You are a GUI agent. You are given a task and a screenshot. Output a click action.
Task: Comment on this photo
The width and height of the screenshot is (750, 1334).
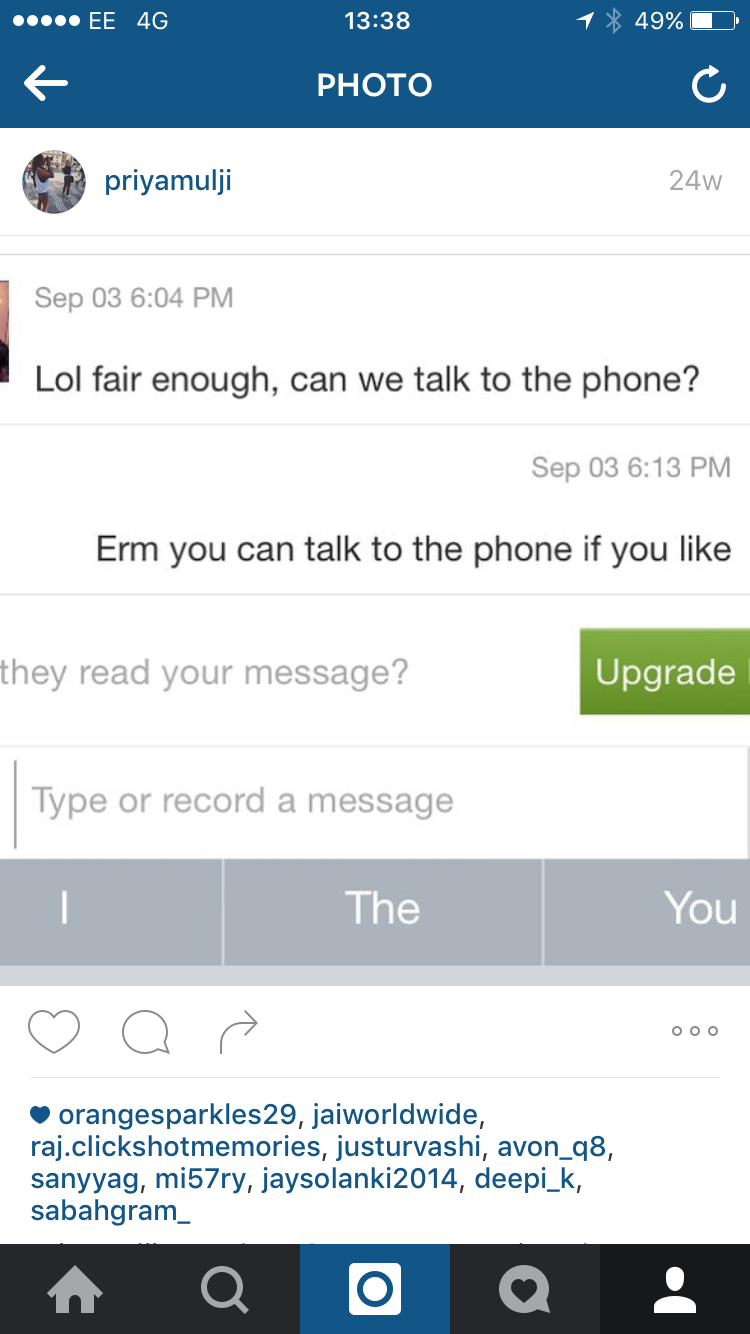point(145,1032)
